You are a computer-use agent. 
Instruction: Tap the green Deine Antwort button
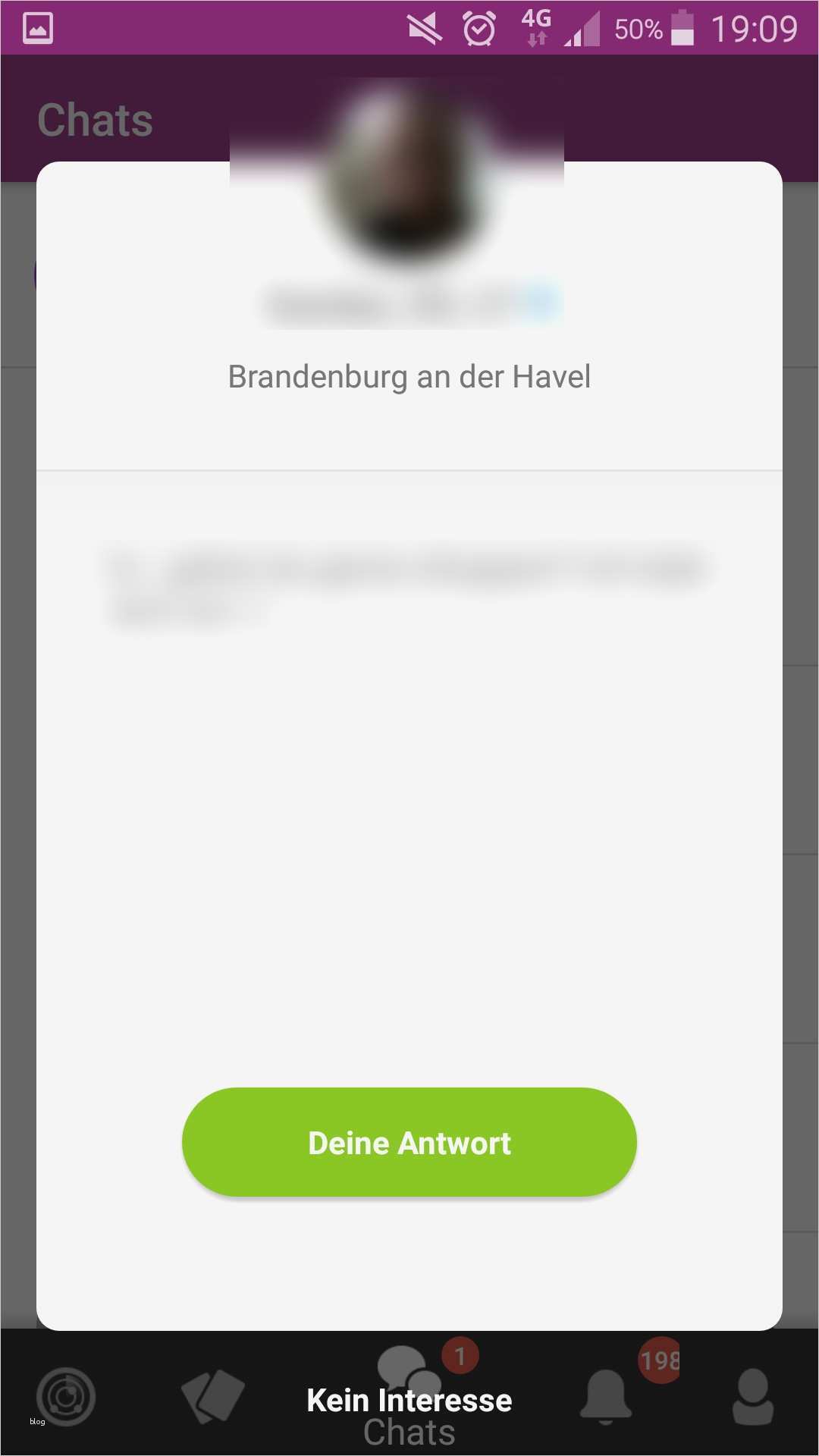click(x=409, y=1143)
